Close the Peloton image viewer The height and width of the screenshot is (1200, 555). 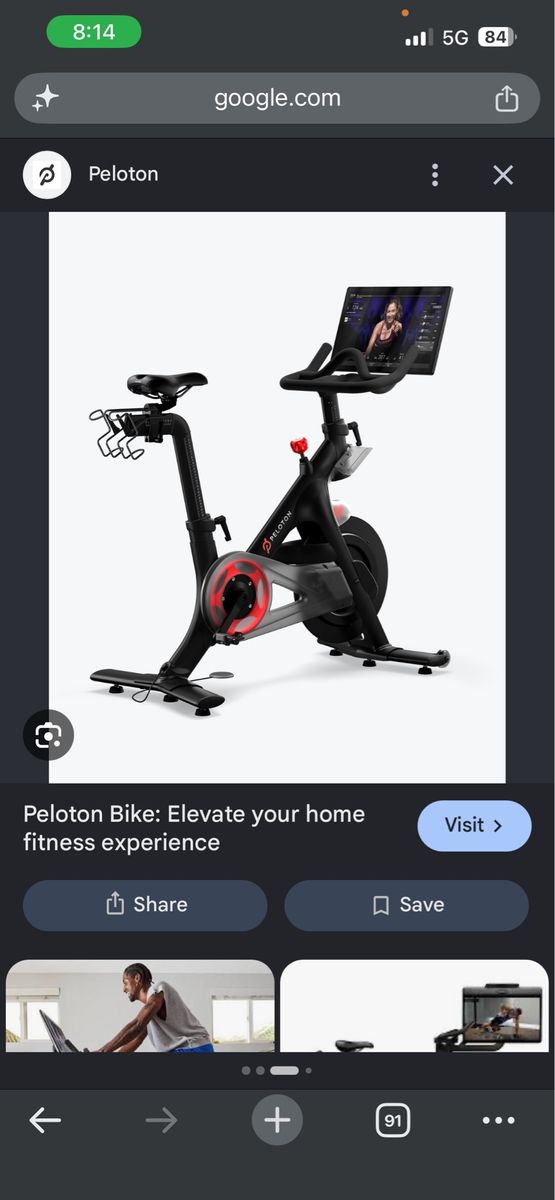(503, 175)
